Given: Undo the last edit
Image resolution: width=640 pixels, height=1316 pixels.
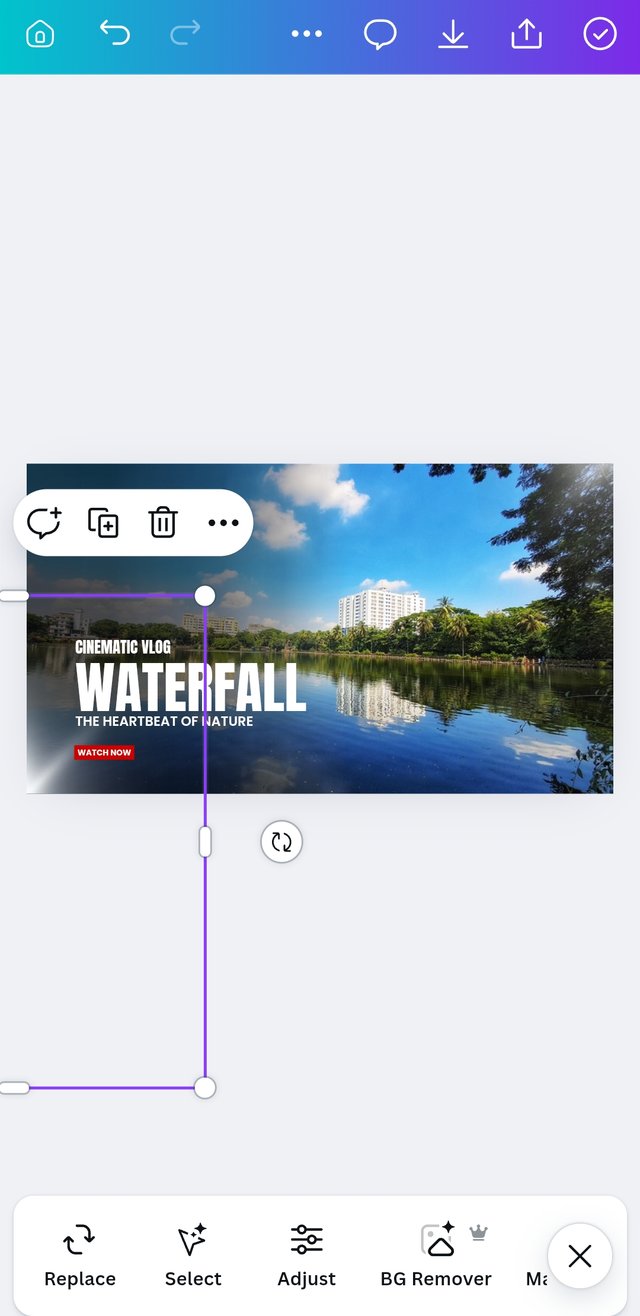Looking at the screenshot, I should click(x=115, y=34).
